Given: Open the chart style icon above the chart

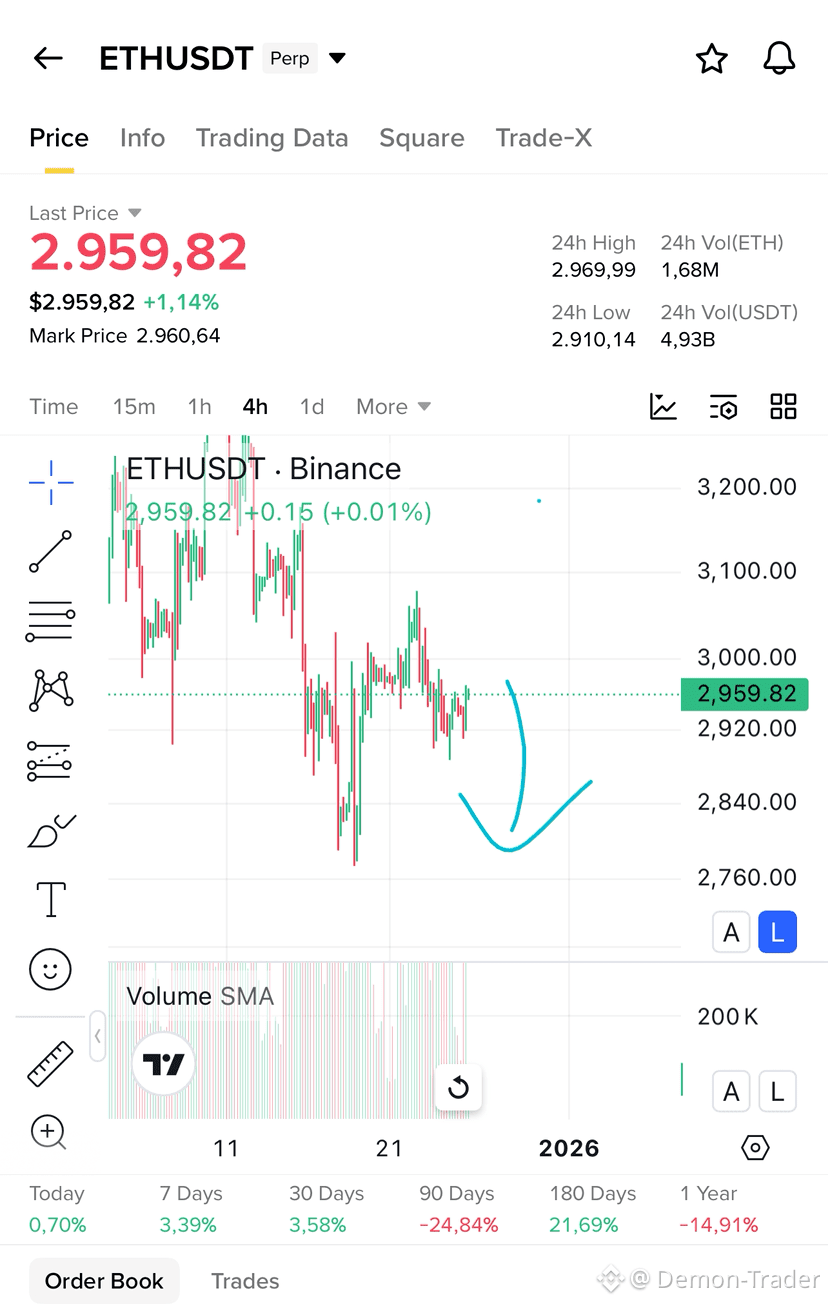Looking at the screenshot, I should click(x=663, y=406).
